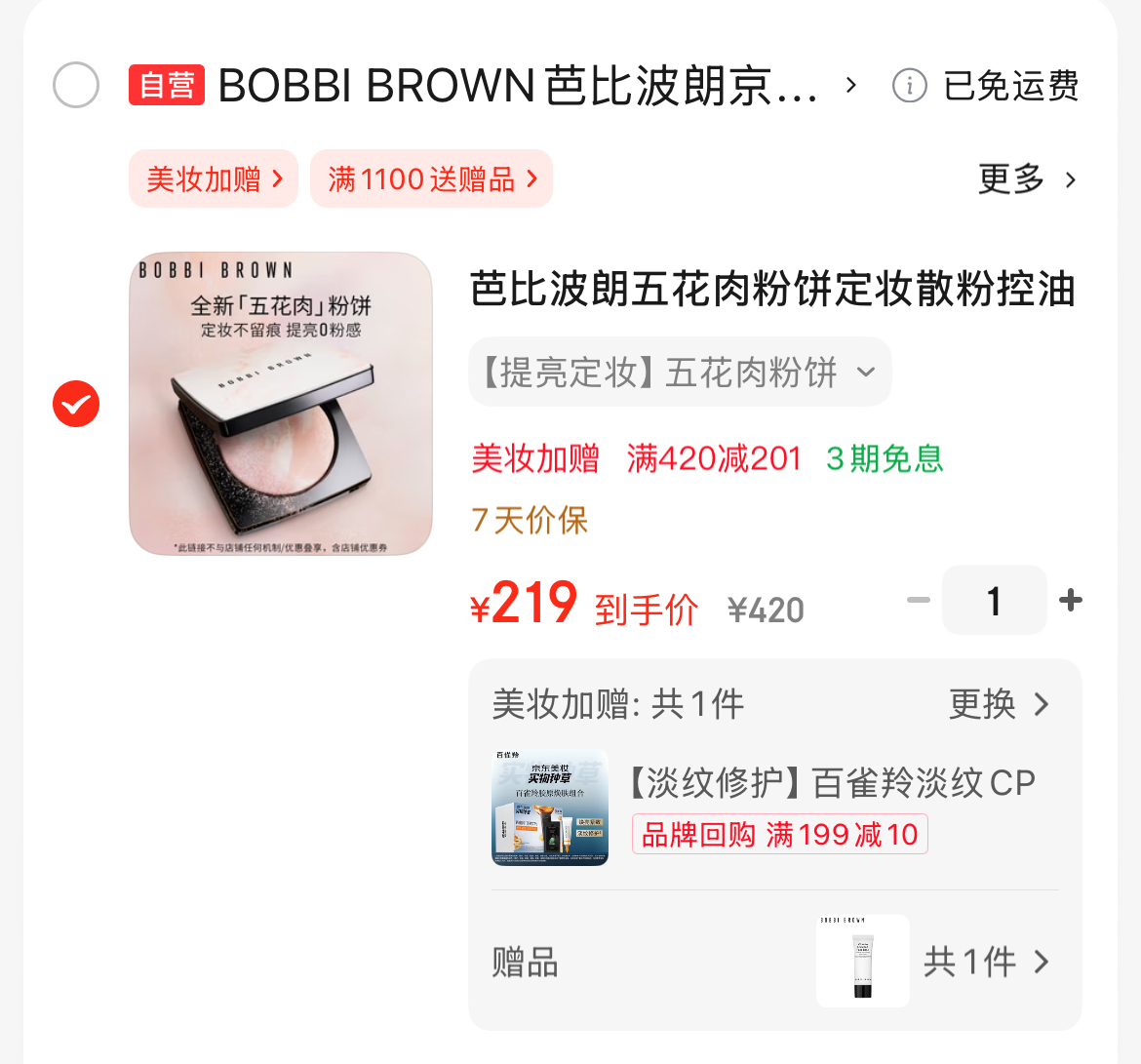Open the 满1100送赠品 promotion chip
This screenshot has height=1064, width=1141.
[x=431, y=178]
